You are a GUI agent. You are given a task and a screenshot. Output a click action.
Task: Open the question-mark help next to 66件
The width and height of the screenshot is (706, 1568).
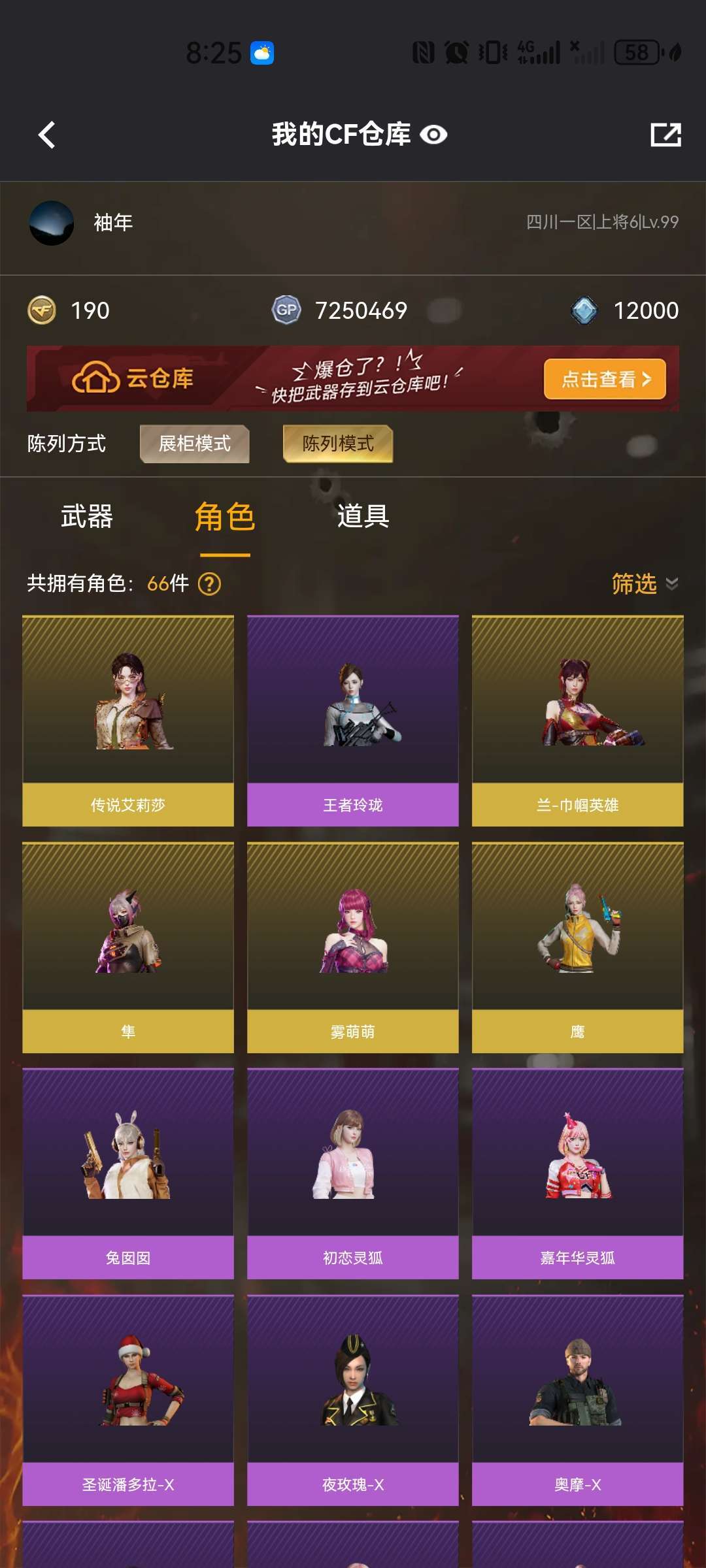coord(209,583)
